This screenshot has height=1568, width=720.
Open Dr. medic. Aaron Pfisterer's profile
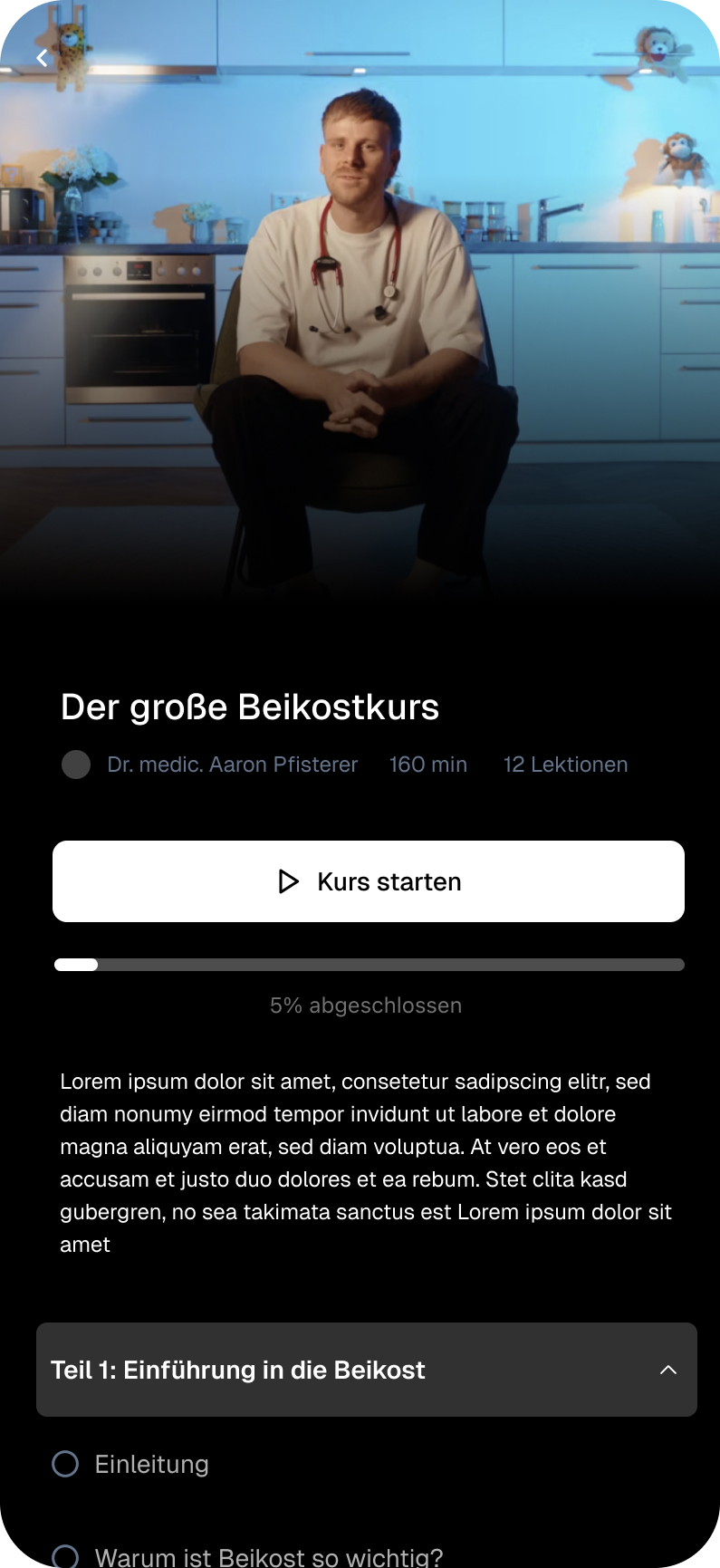[x=232, y=765]
